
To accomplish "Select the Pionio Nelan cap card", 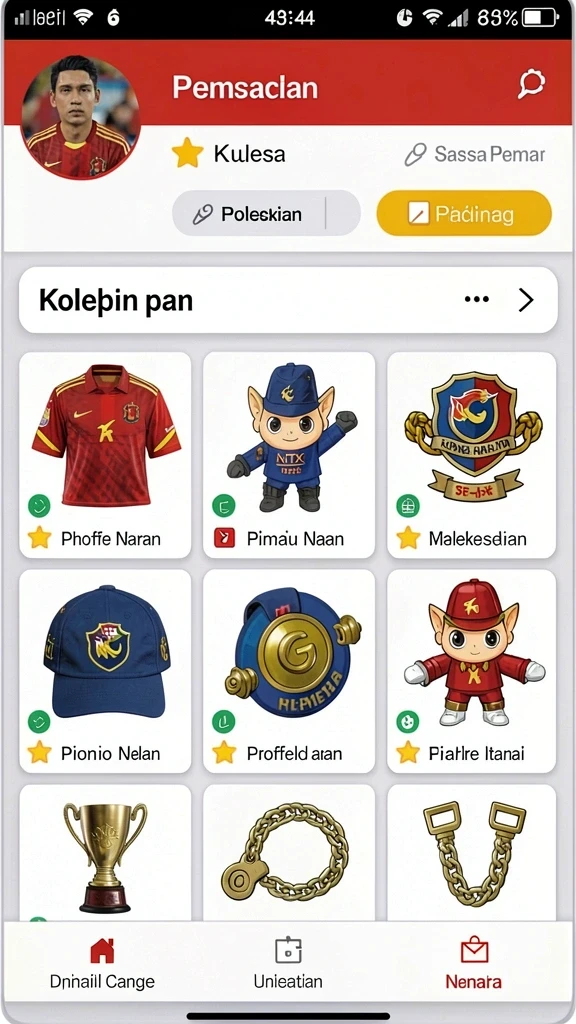I will pyautogui.click(x=105, y=671).
